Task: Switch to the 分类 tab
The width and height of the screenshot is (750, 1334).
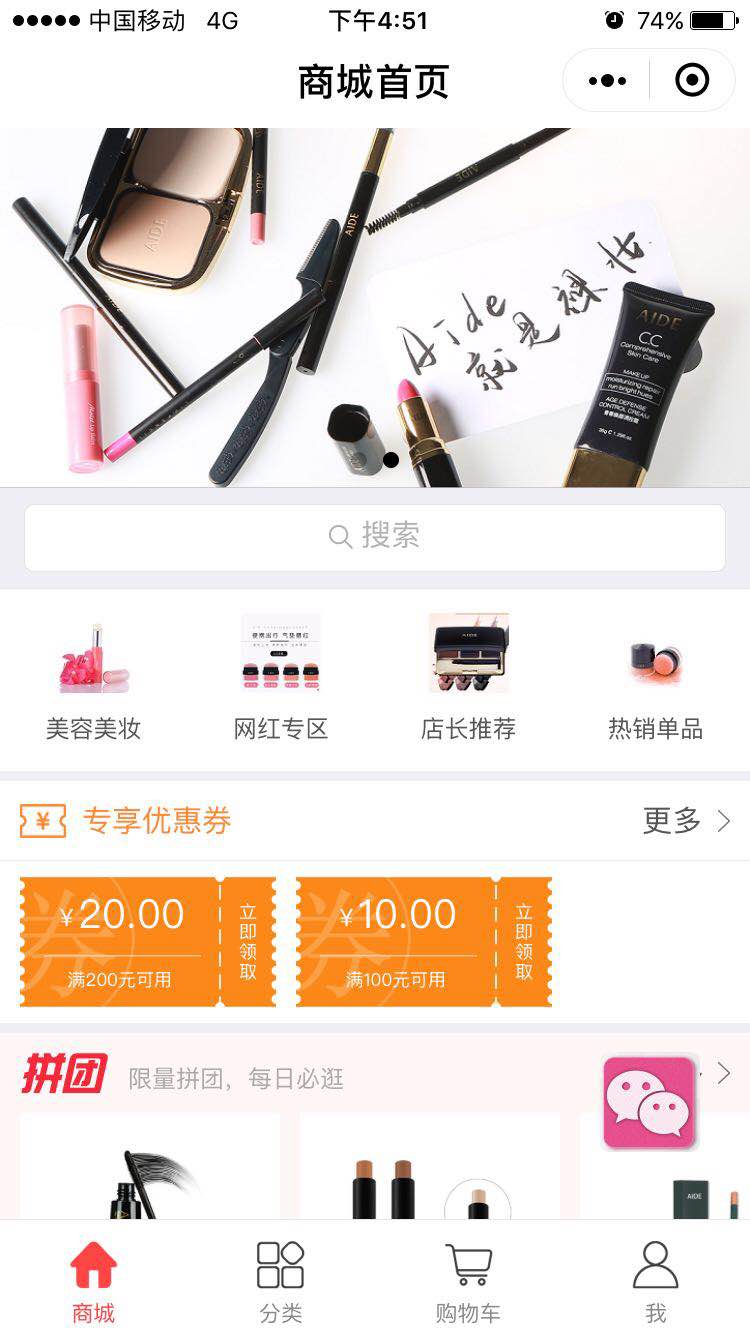Action: [281, 1282]
